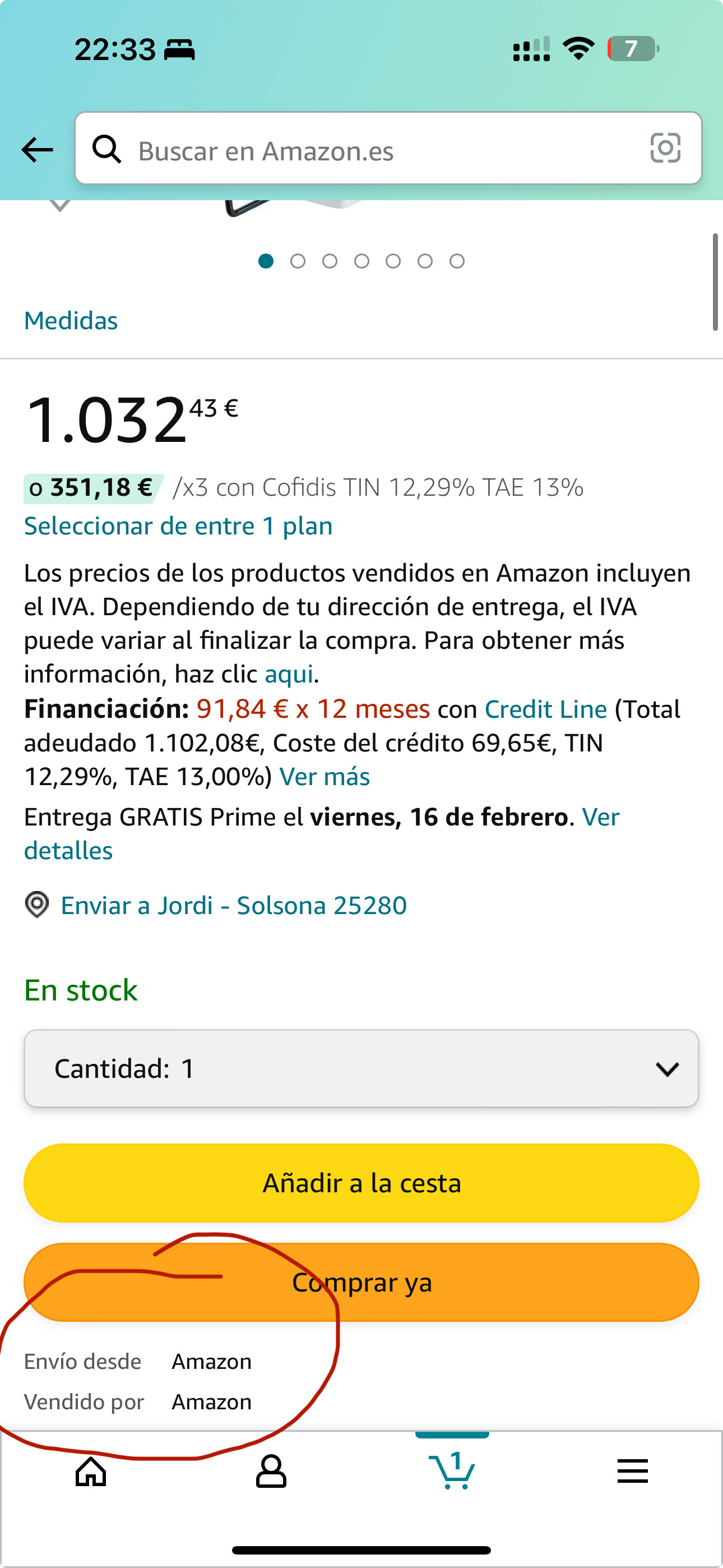
Task: Open the Cantidad quantity dropdown
Action: (361, 1069)
